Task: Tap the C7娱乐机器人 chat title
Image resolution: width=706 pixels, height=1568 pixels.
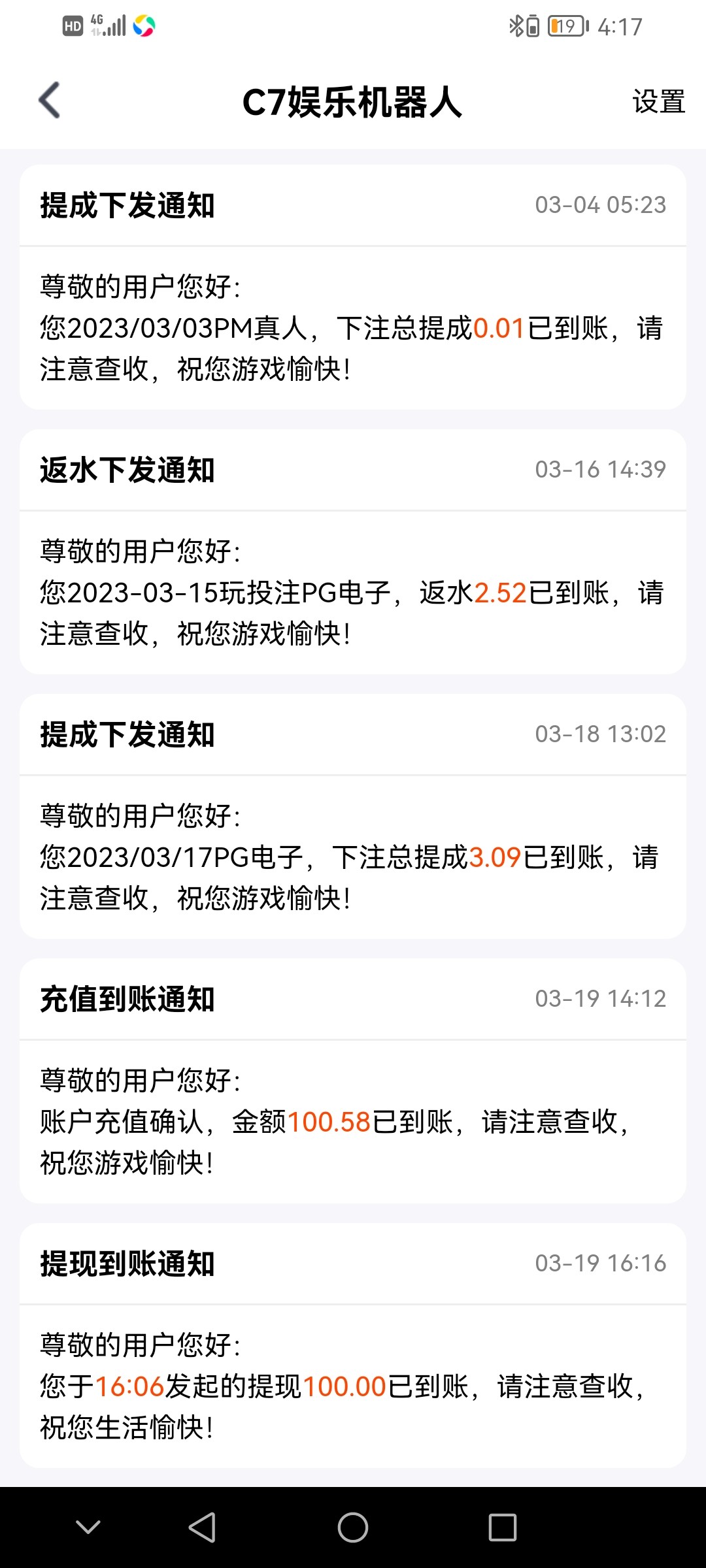Action: (x=353, y=103)
